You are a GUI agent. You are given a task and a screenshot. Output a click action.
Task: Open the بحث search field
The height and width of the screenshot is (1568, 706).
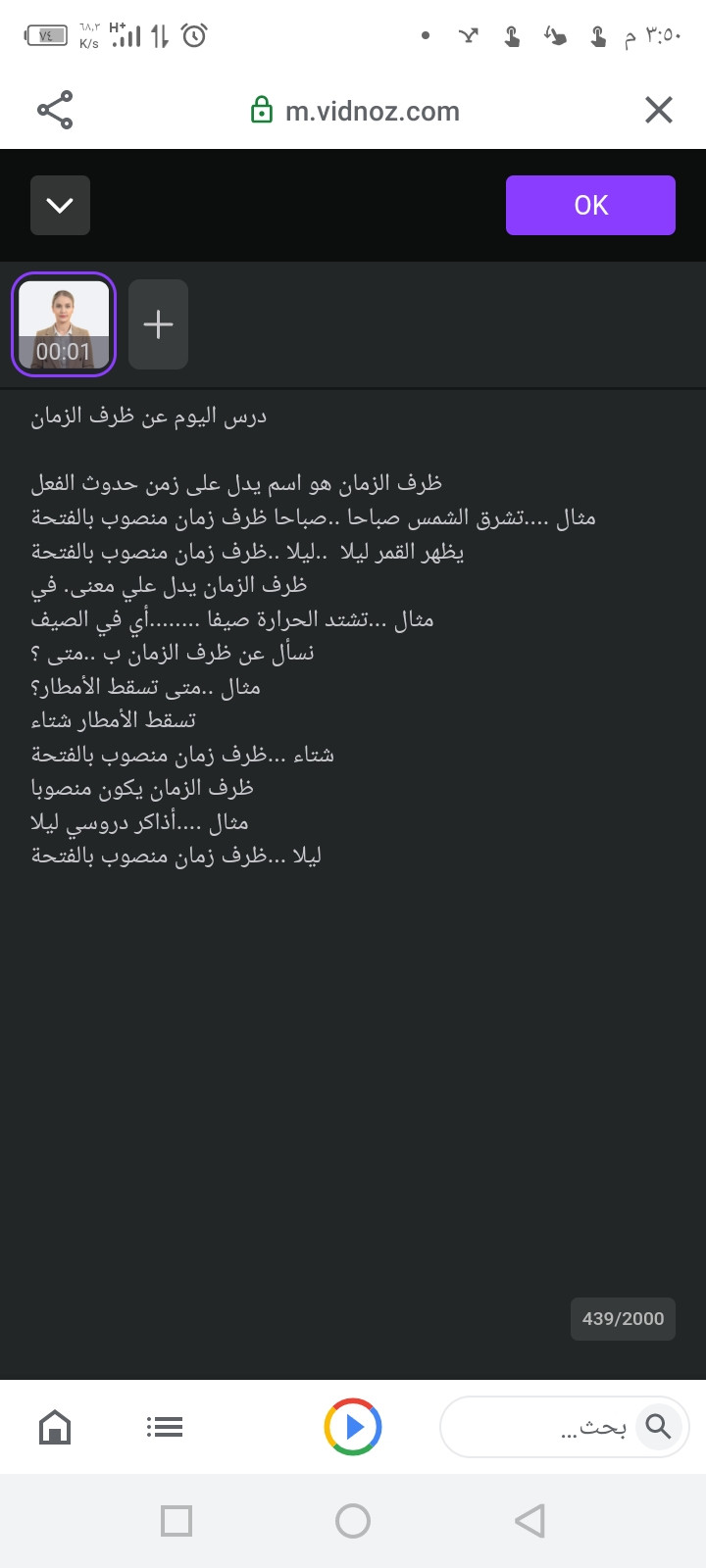565,1427
